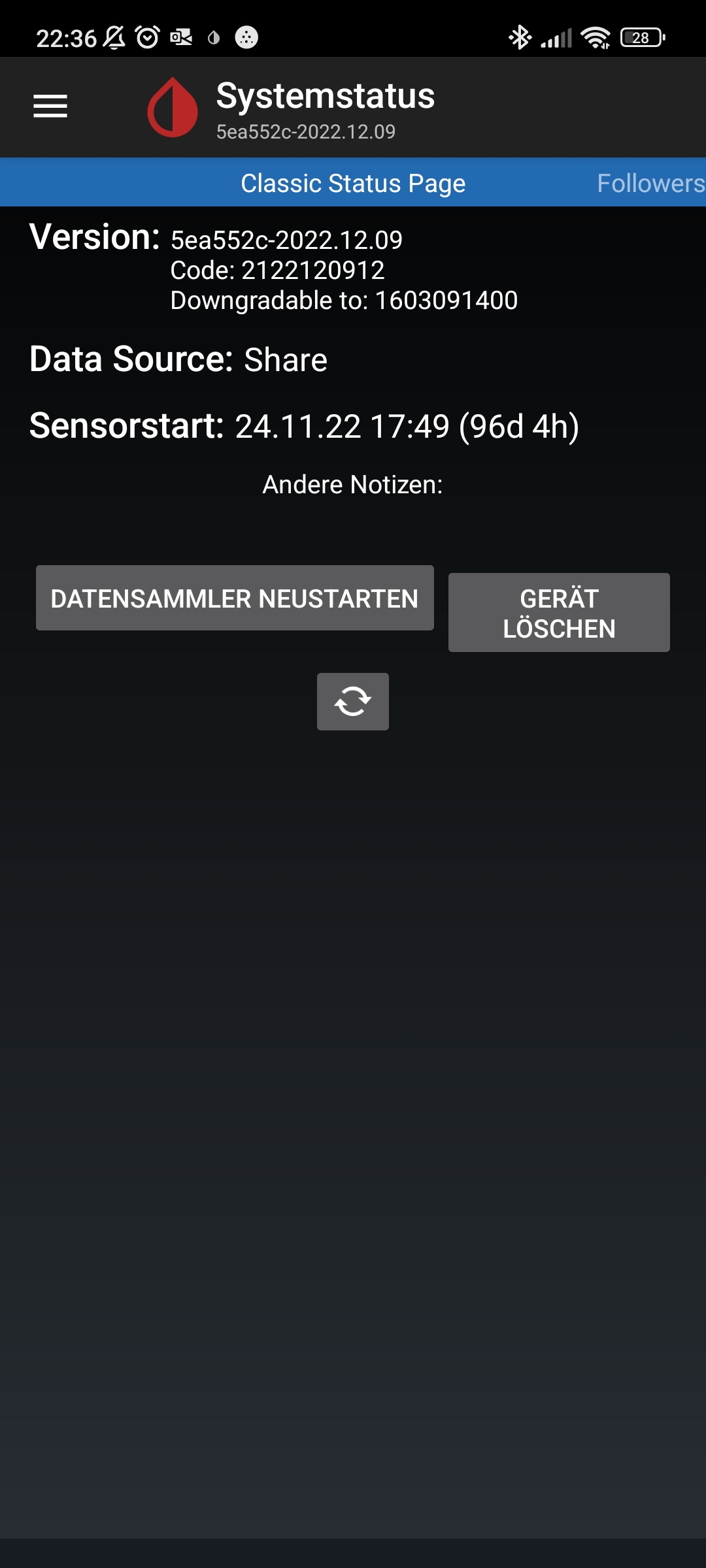This screenshot has width=706, height=1568.
Task: Tap the xDrip+ blood drop logo
Action: click(x=171, y=106)
